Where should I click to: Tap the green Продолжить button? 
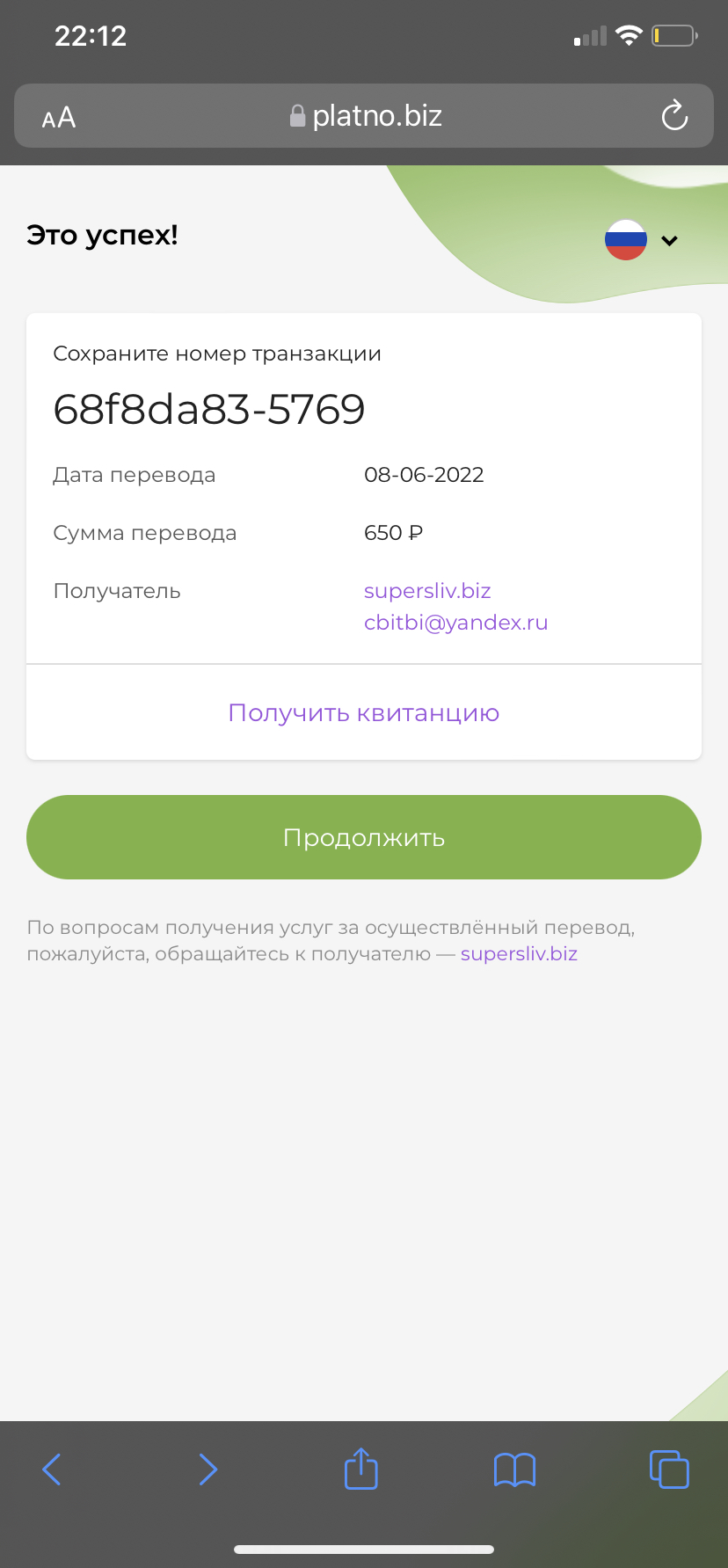[364, 837]
